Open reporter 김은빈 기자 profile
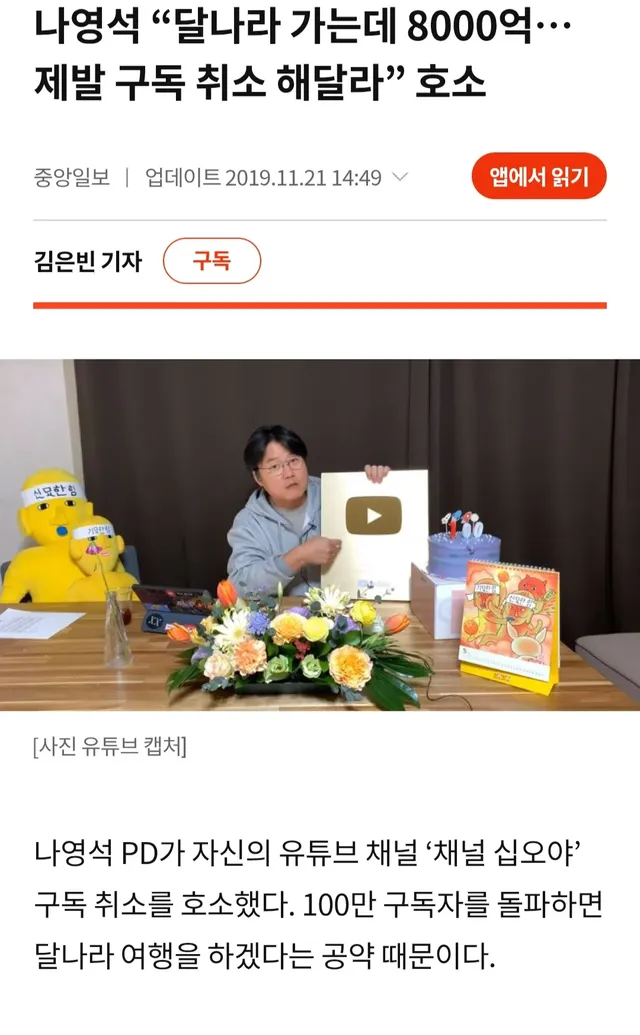The width and height of the screenshot is (640, 1035). click(x=88, y=261)
